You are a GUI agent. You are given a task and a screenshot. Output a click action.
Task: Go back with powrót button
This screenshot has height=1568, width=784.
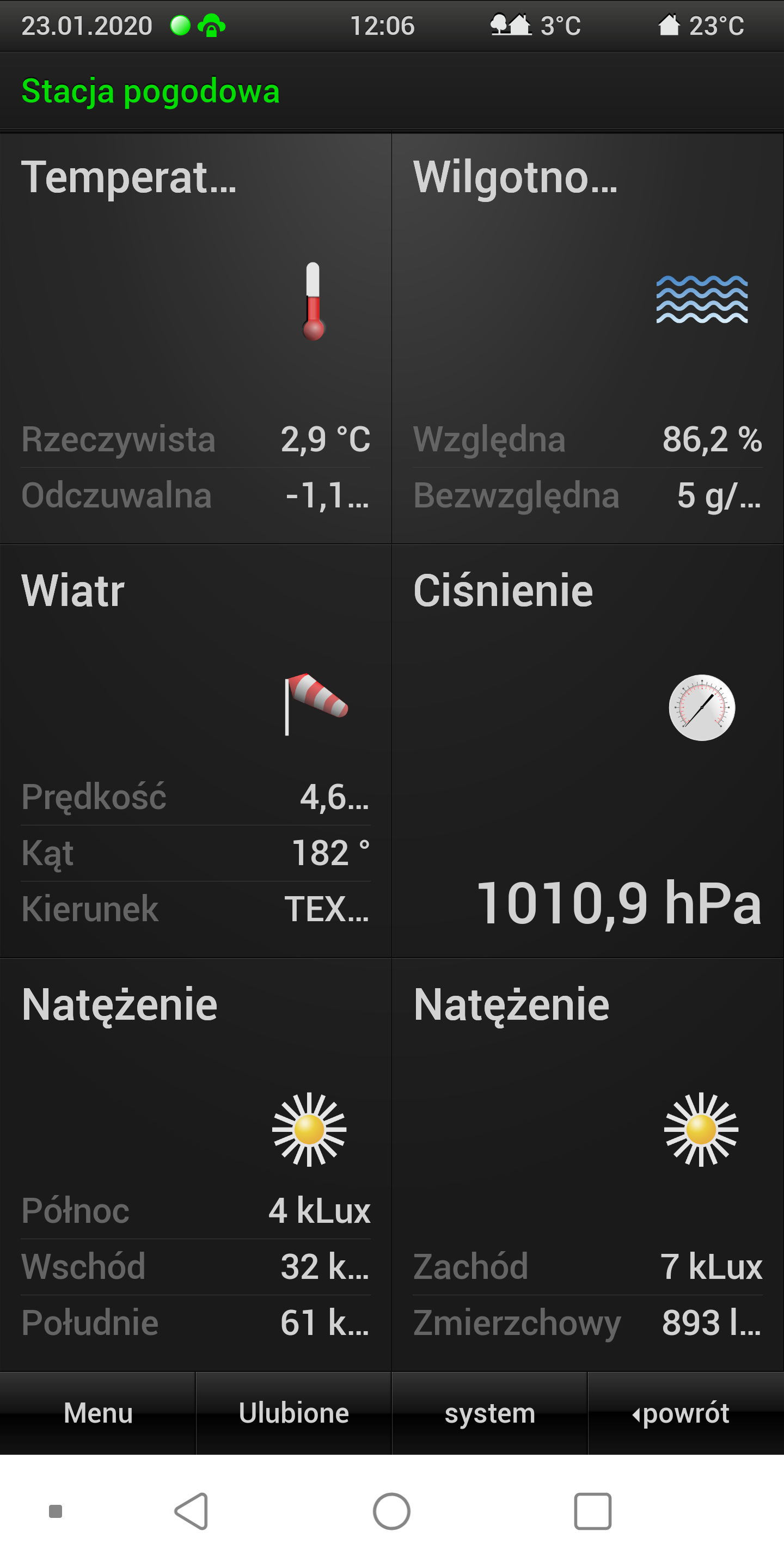[x=685, y=1413]
